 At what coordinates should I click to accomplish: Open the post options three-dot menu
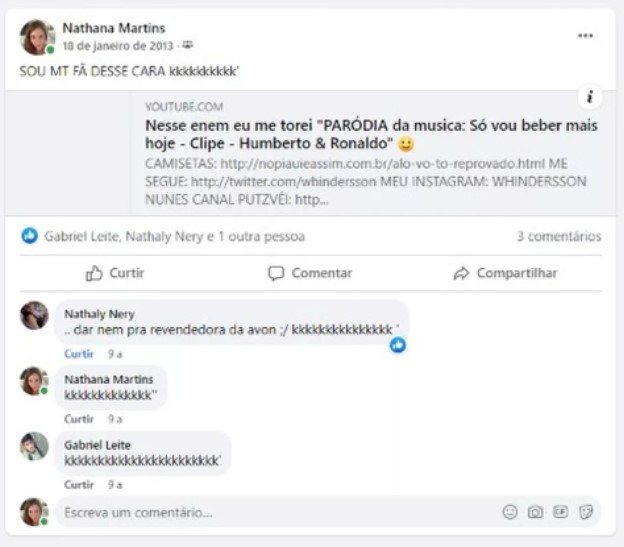pyautogui.click(x=585, y=36)
